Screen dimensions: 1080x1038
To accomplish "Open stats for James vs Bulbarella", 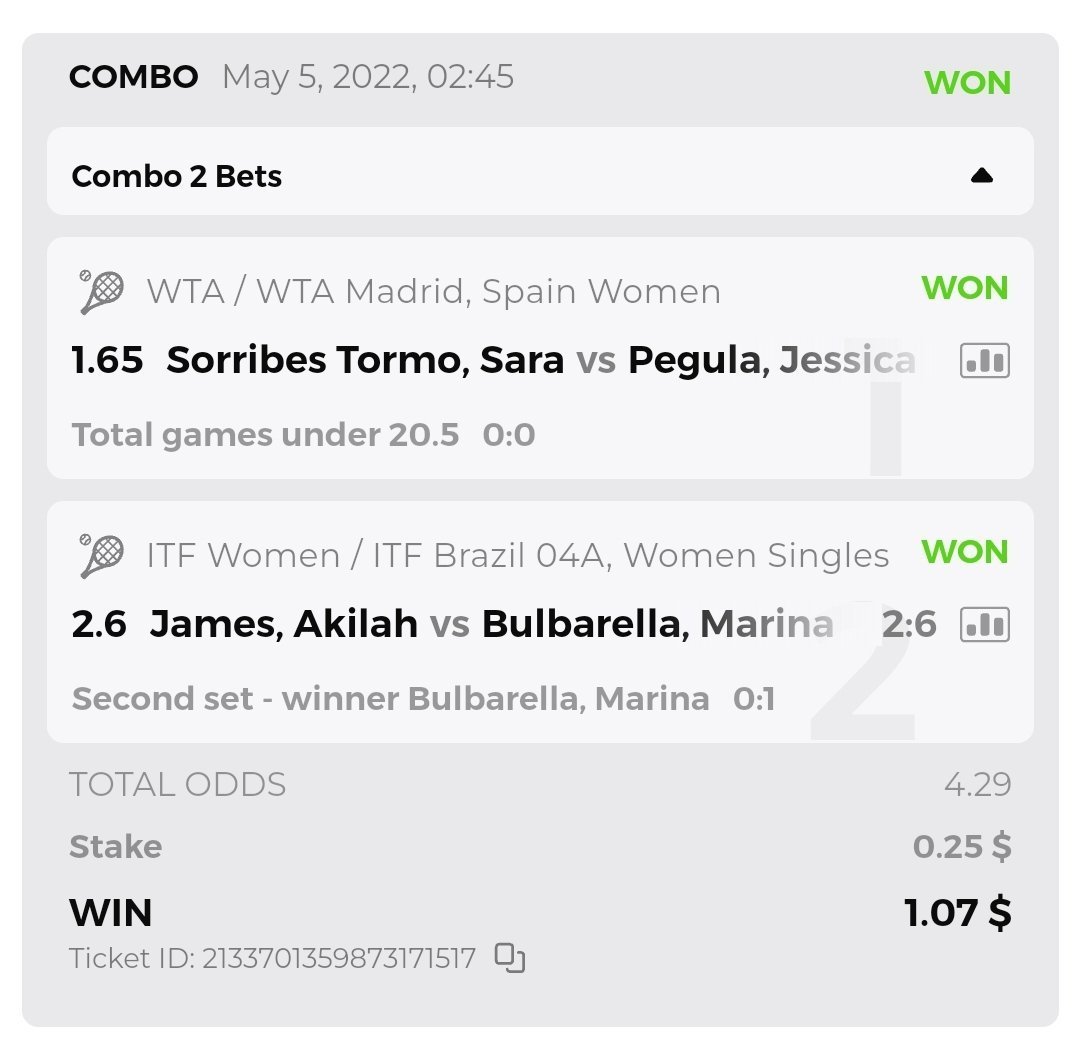I will [984, 625].
